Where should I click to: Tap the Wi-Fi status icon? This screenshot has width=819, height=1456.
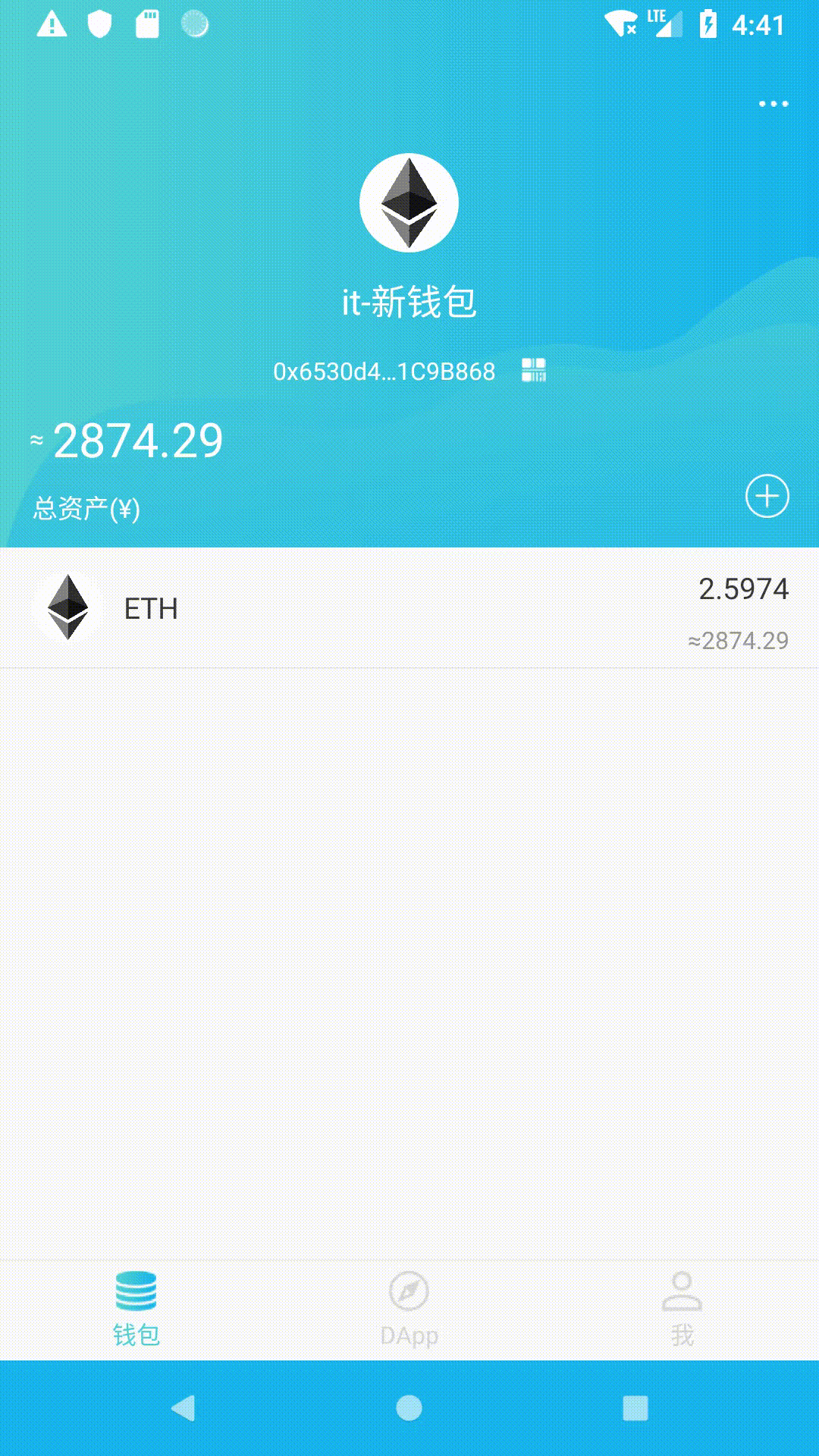620,24
